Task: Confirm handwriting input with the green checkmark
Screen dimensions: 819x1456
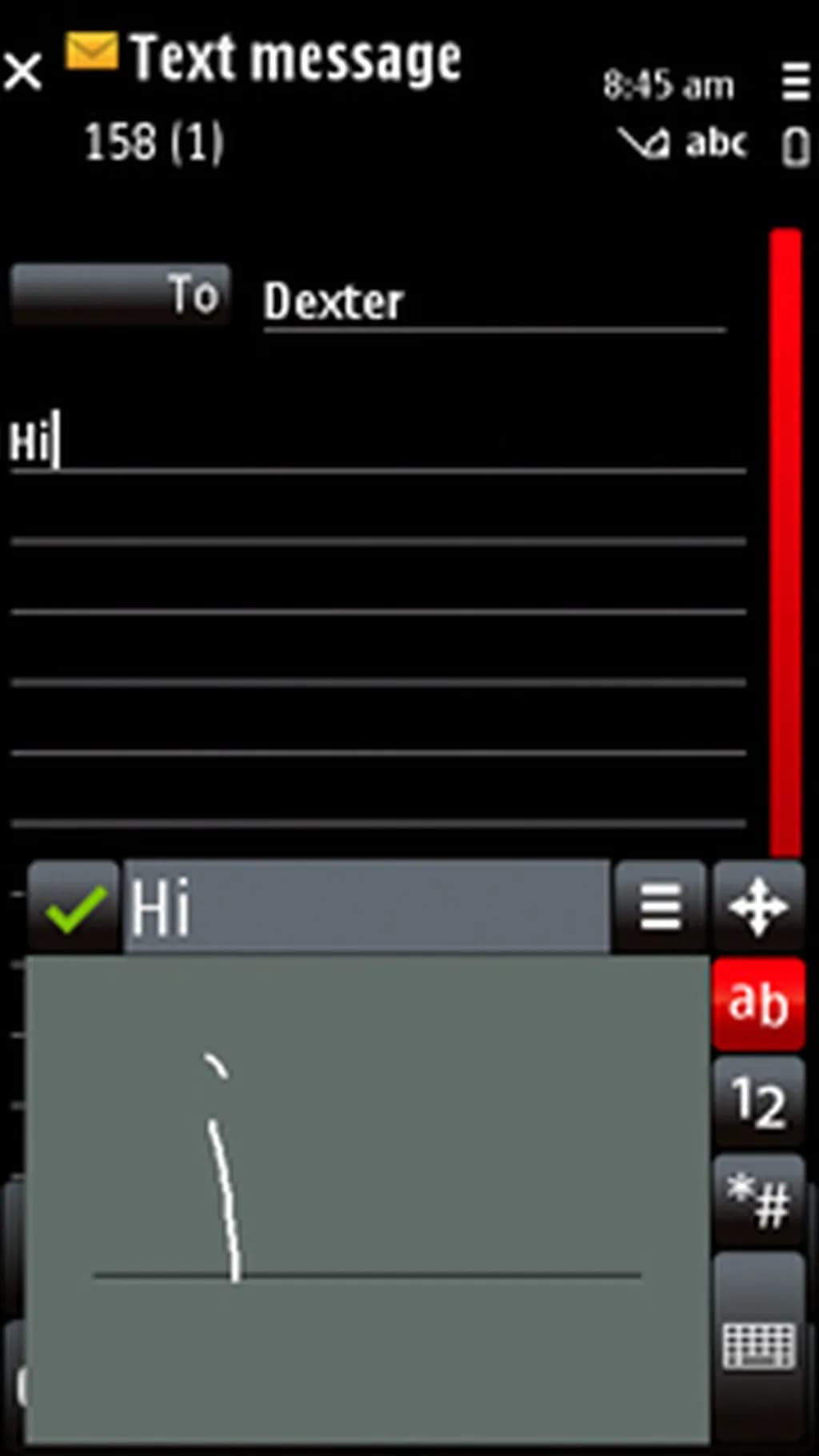Action: pos(74,909)
